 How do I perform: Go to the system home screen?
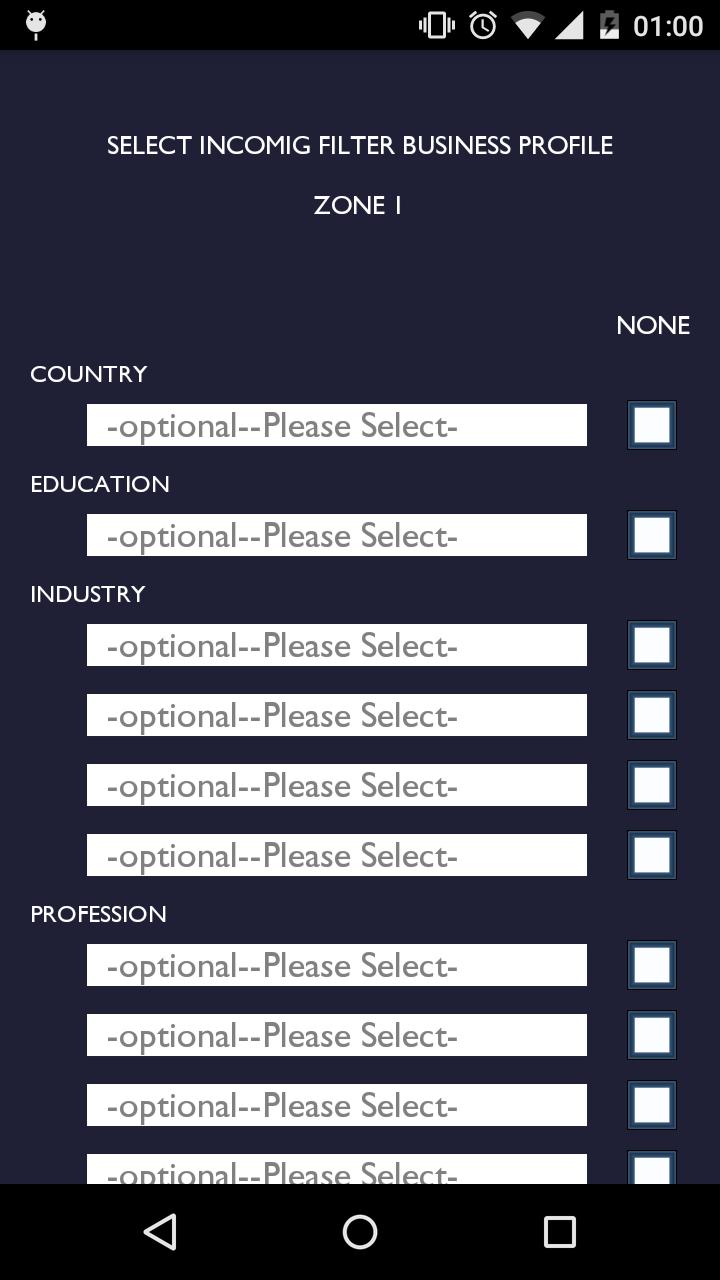360,1232
